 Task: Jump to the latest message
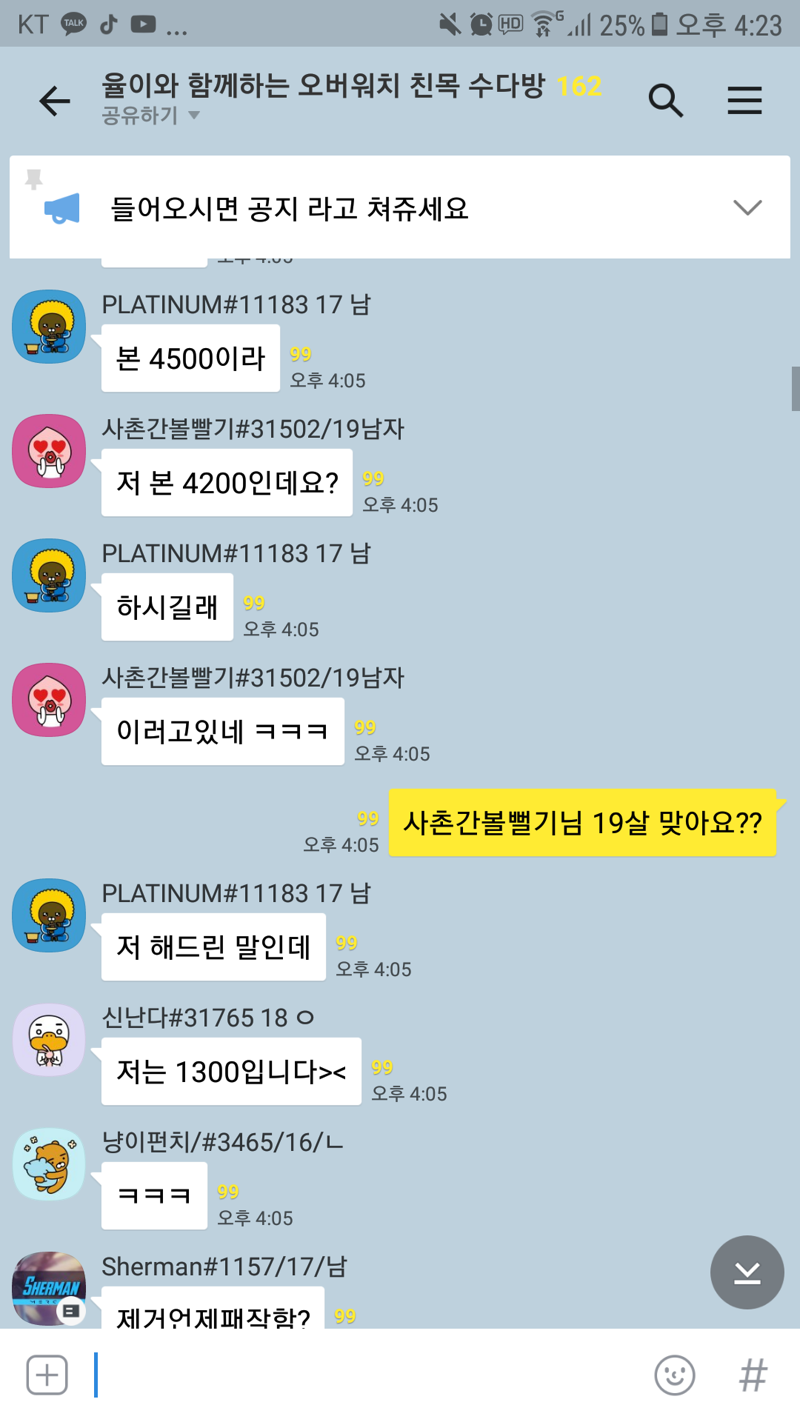(x=747, y=1272)
